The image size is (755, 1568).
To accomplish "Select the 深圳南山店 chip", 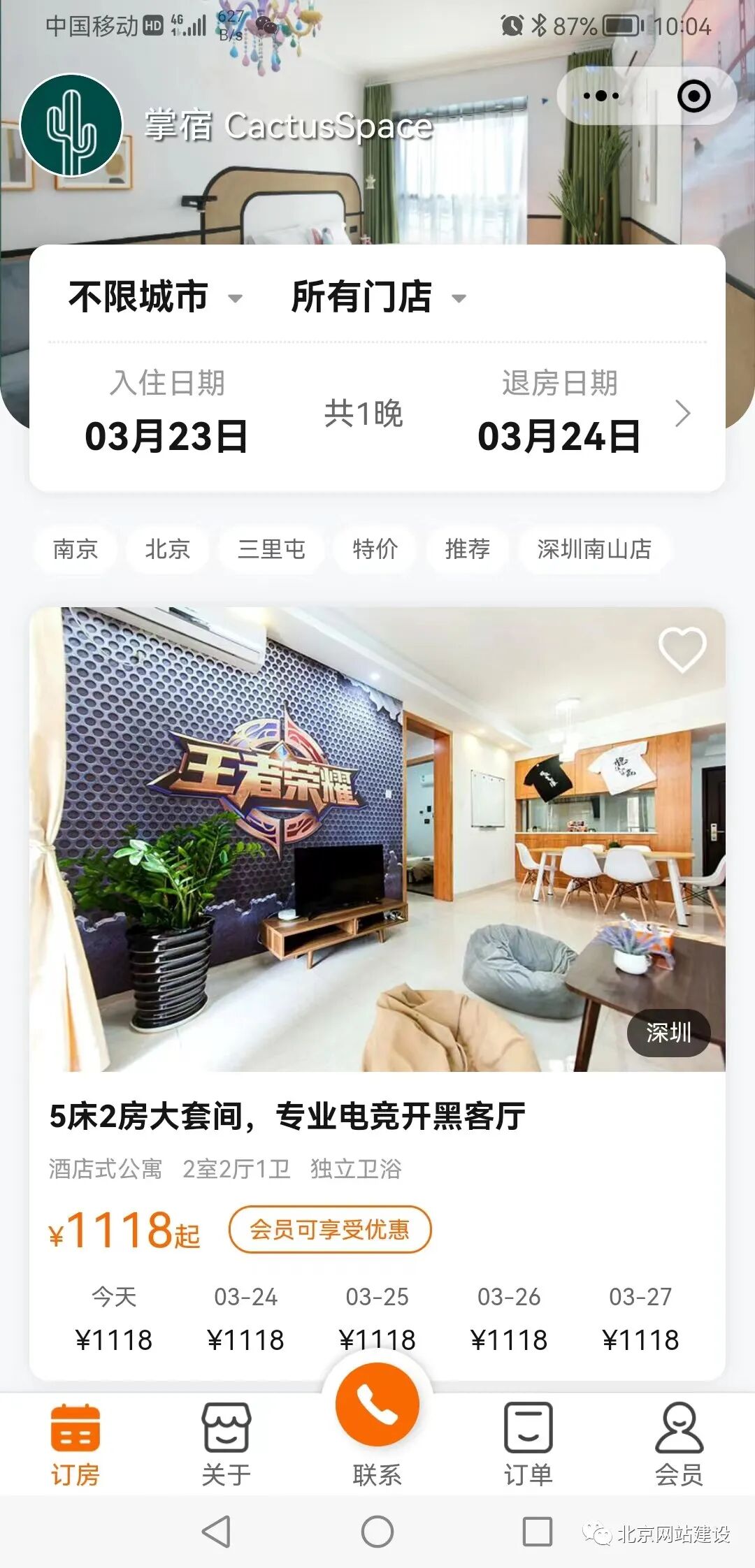I will [594, 549].
